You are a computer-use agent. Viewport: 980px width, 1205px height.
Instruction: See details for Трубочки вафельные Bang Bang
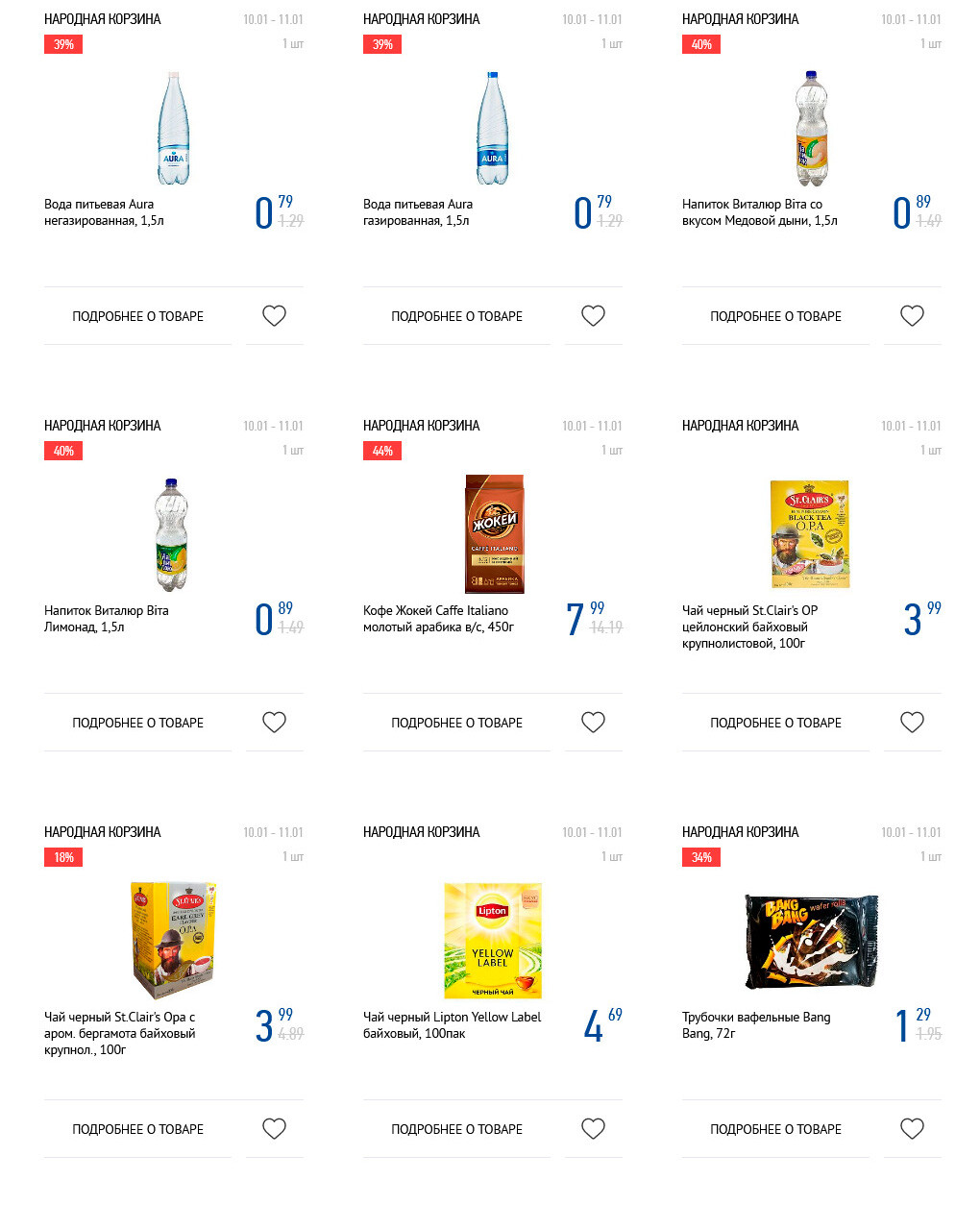[775, 1129]
